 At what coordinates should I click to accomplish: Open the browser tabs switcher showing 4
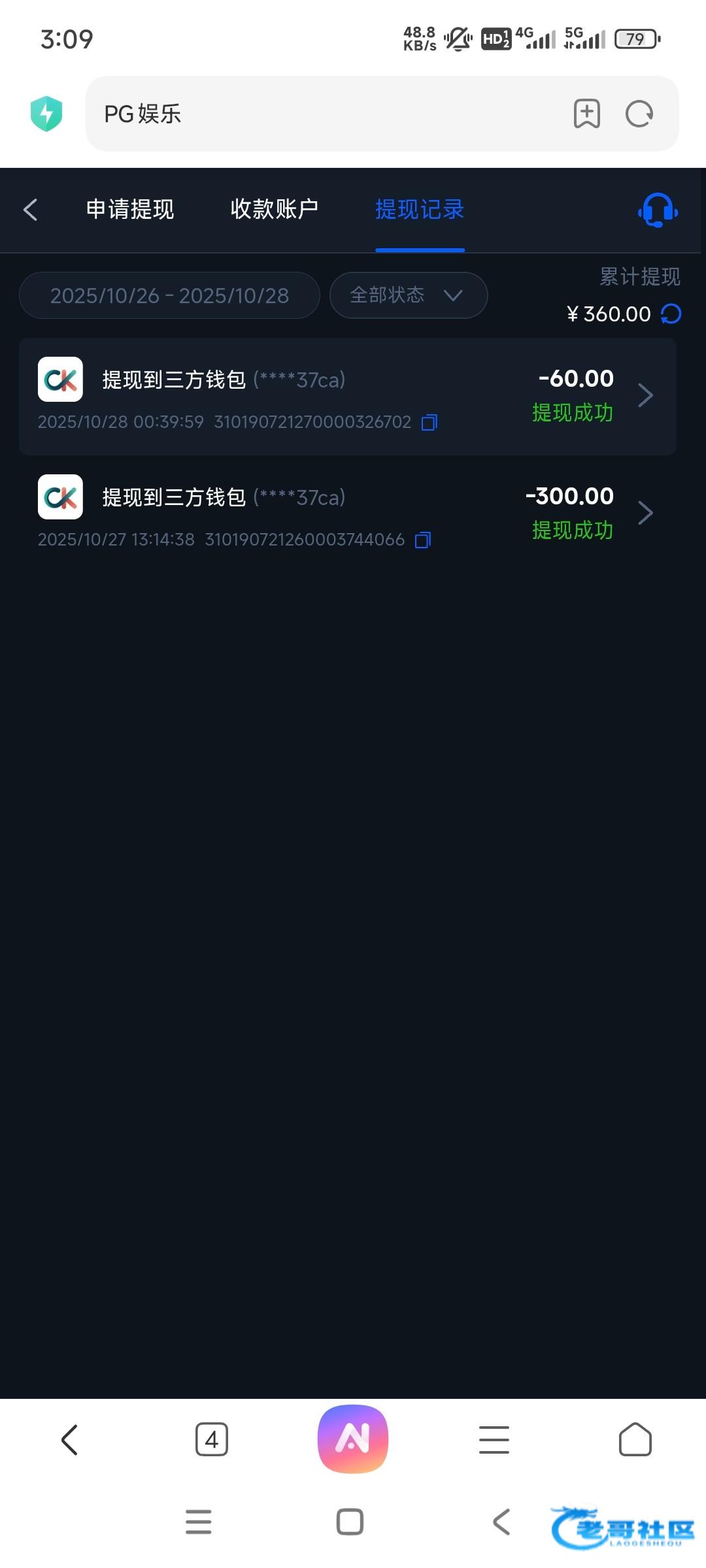coord(212,1439)
